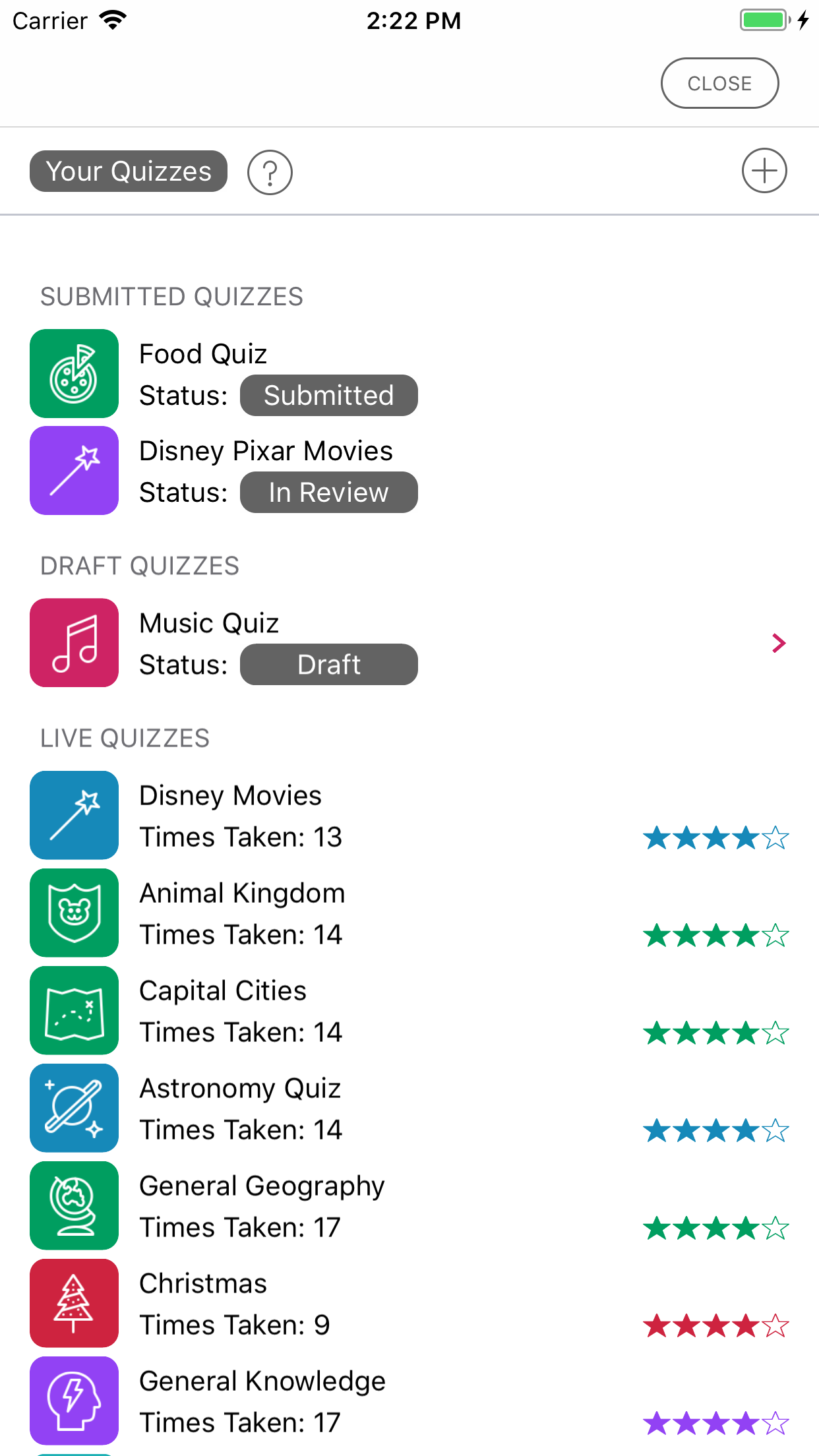Image resolution: width=819 pixels, height=1456 pixels.
Task: Open the question mark help icon
Action: [x=270, y=172]
